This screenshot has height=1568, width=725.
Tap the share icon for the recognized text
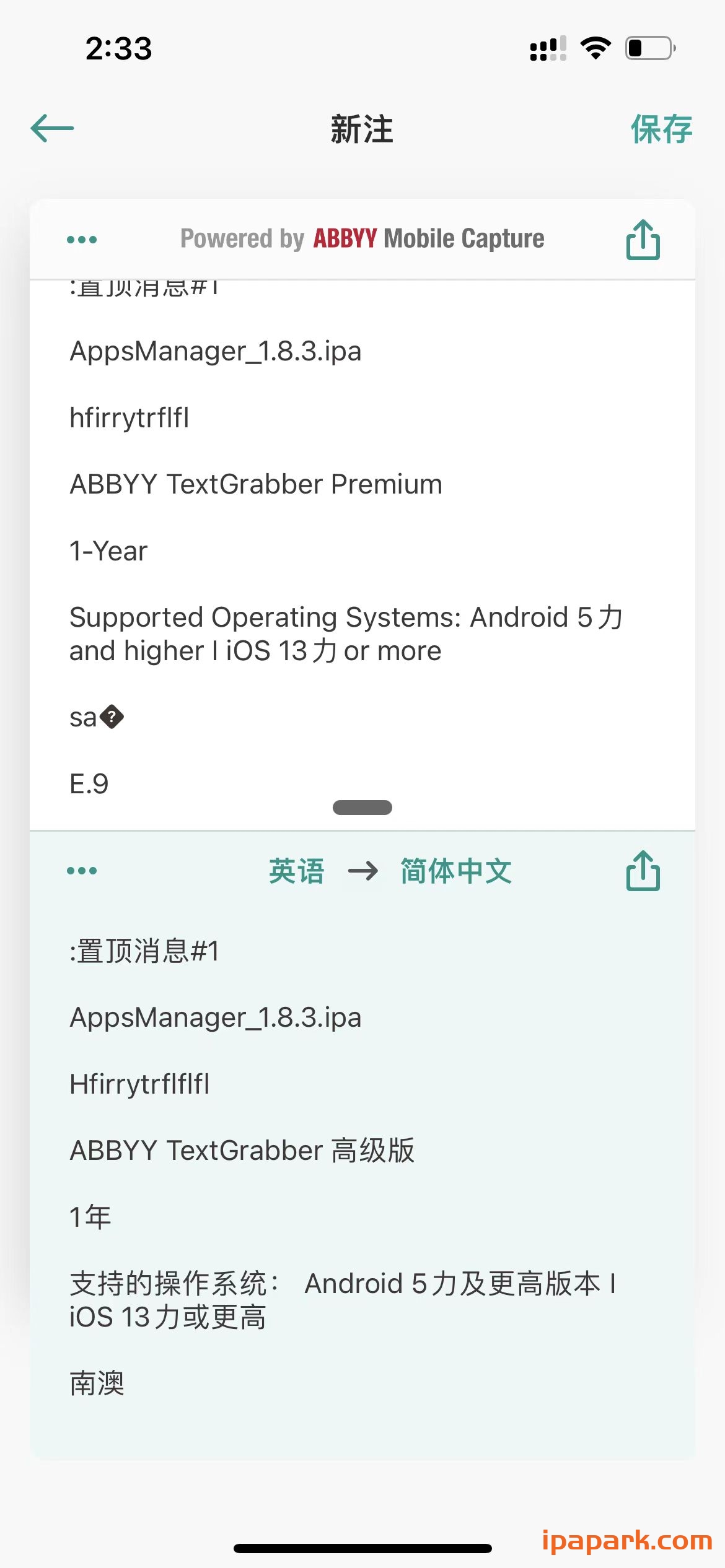click(x=642, y=239)
